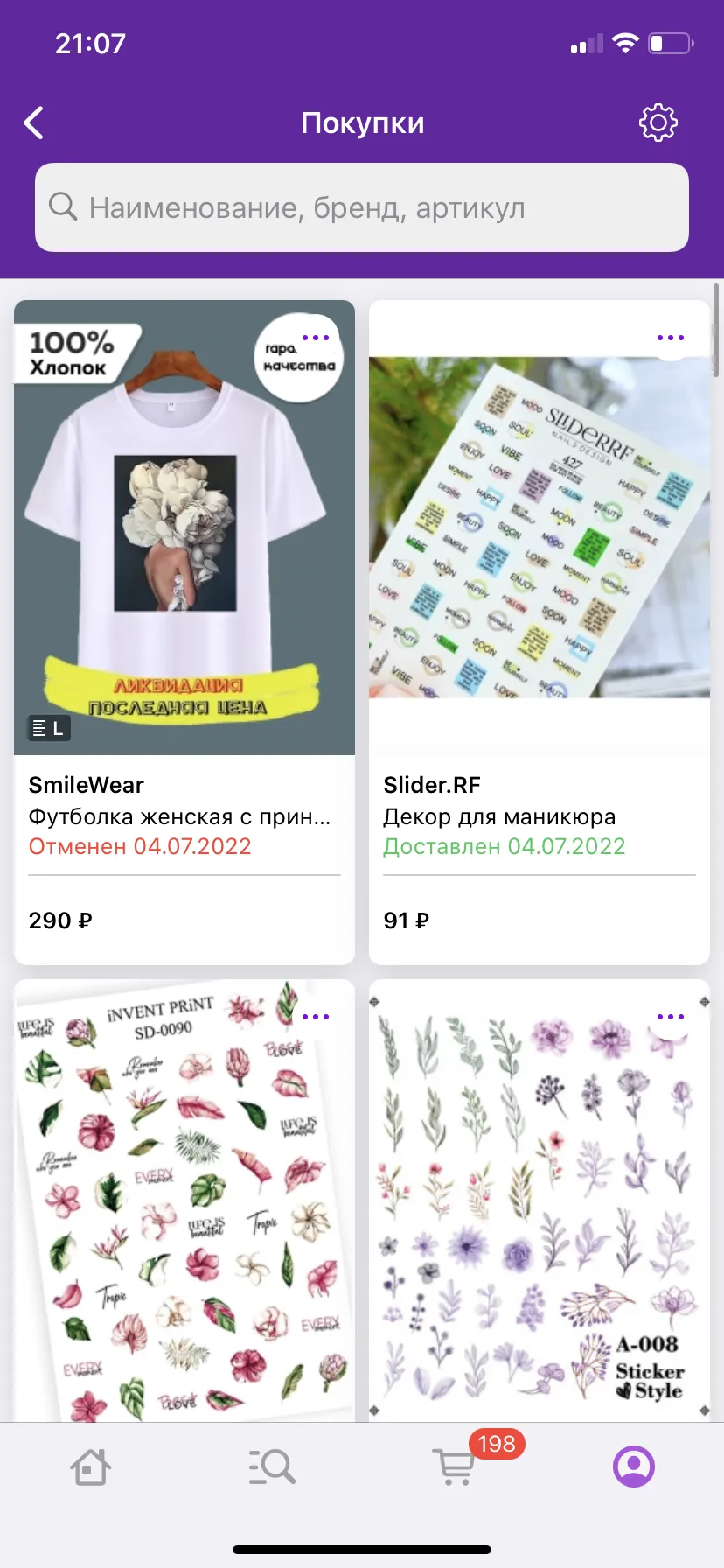This screenshot has width=724, height=1568.
Task: Open the options dots on the SmileWear card
Action: coord(316,338)
